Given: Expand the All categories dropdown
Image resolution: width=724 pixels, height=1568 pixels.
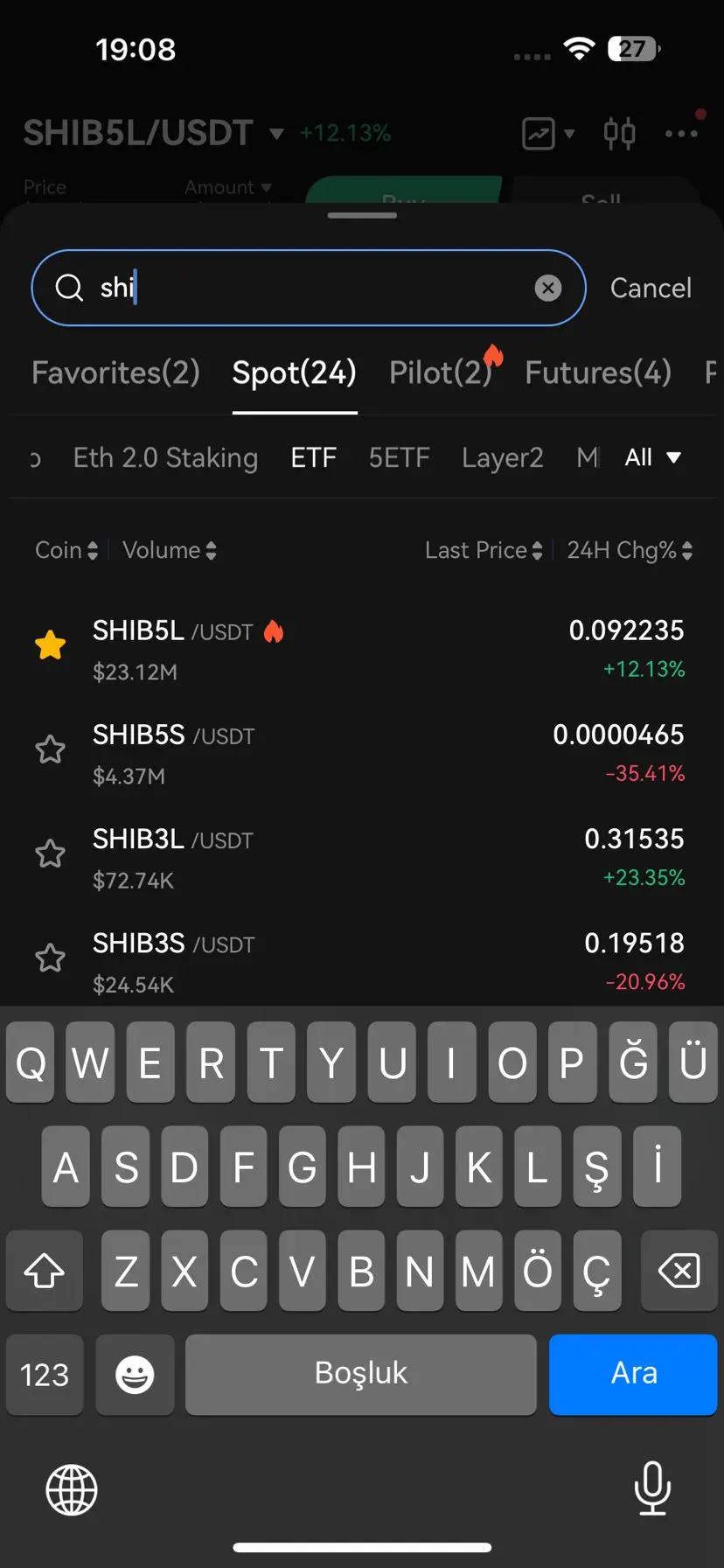Looking at the screenshot, I should (x=652, y=457).
